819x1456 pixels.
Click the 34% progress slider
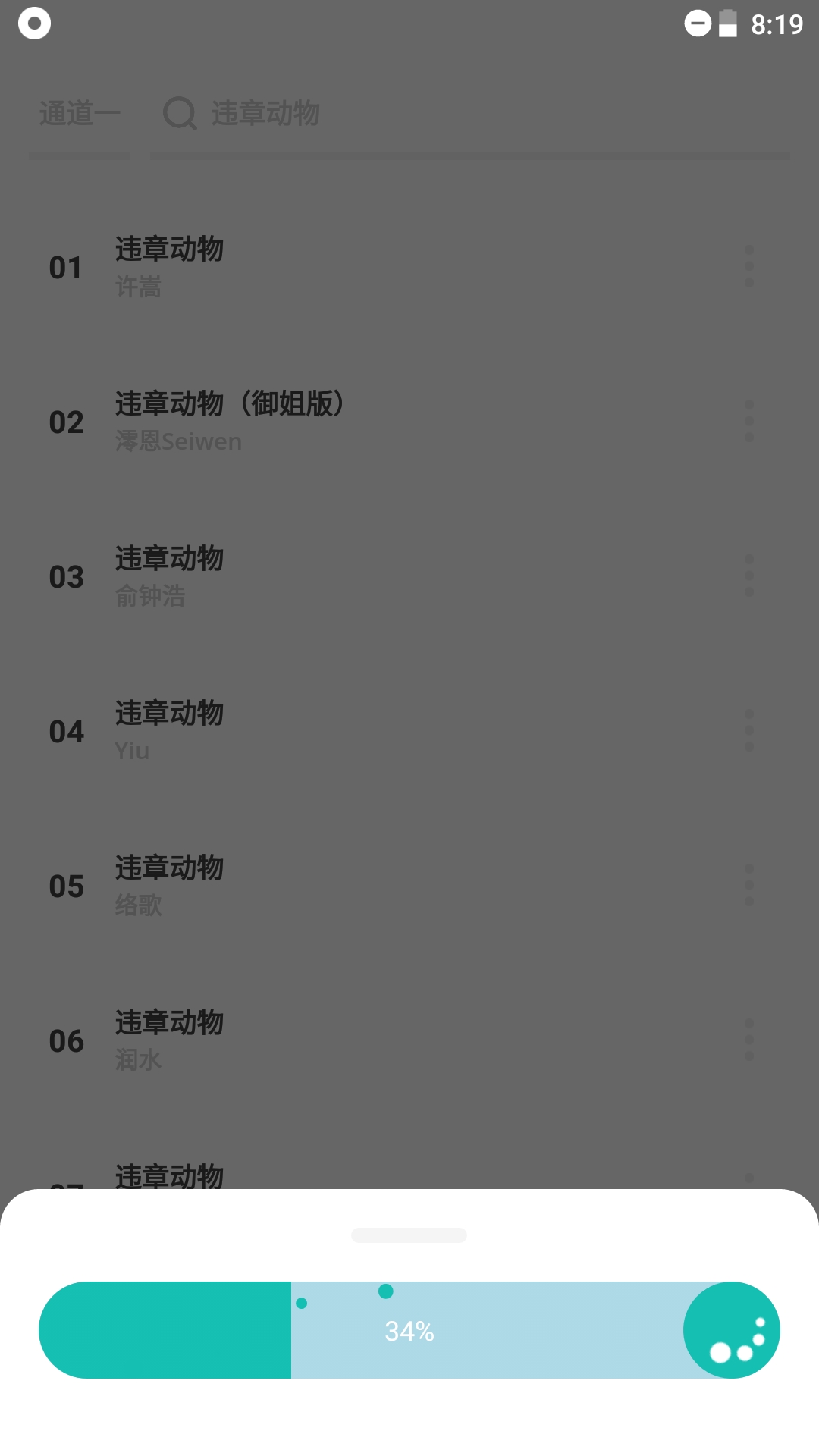click(x=409, y=1331)
